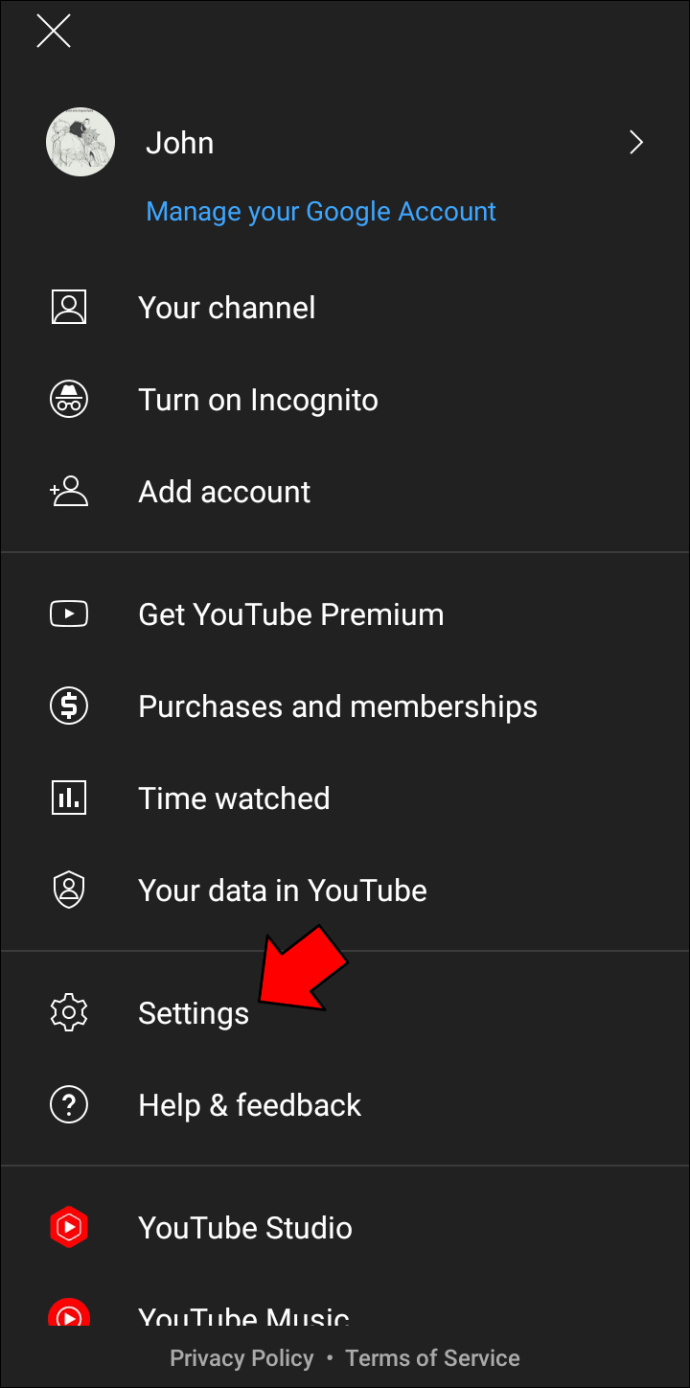Open Help & feedback
The width and height of the screenshot is (690, 1388).
click(x=249, y=1105)
